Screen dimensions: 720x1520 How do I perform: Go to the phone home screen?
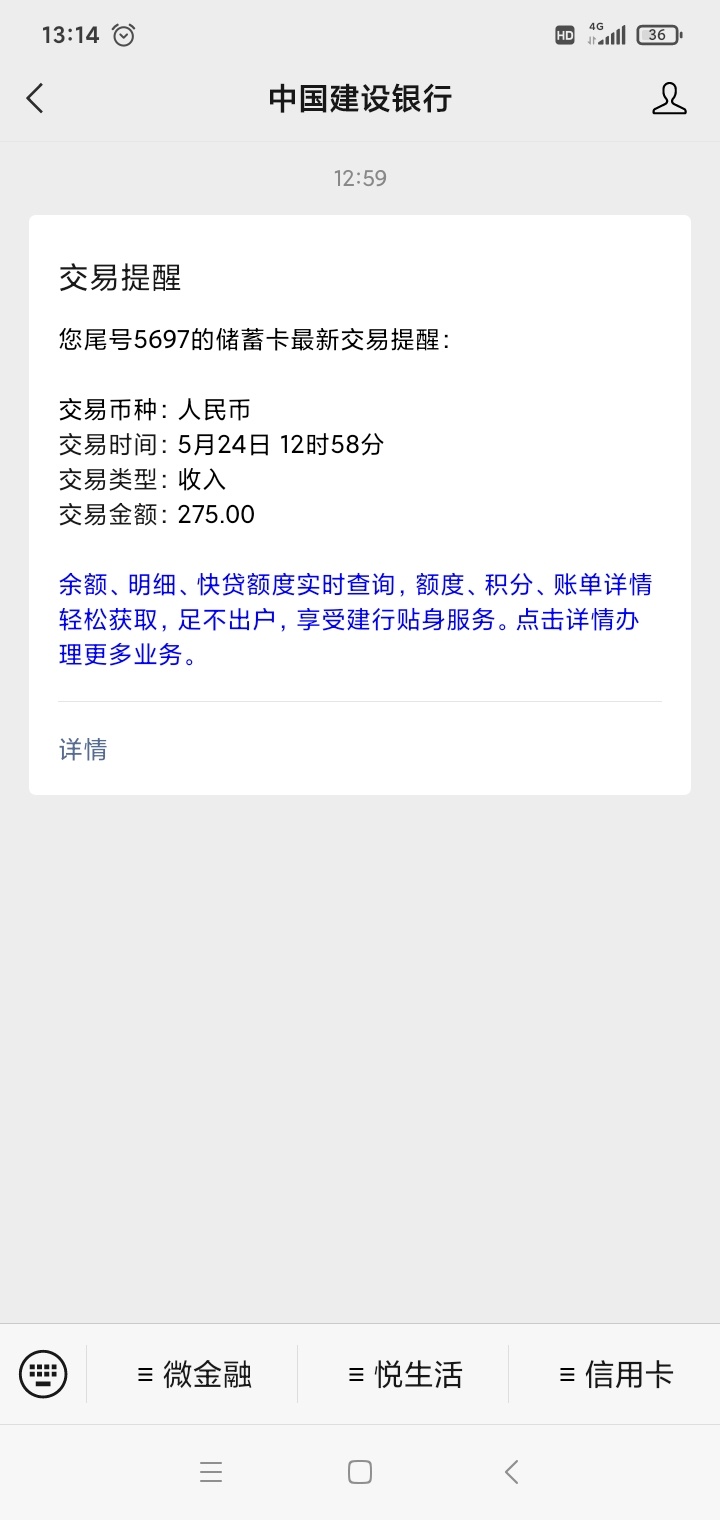(x=360, y=1472)
